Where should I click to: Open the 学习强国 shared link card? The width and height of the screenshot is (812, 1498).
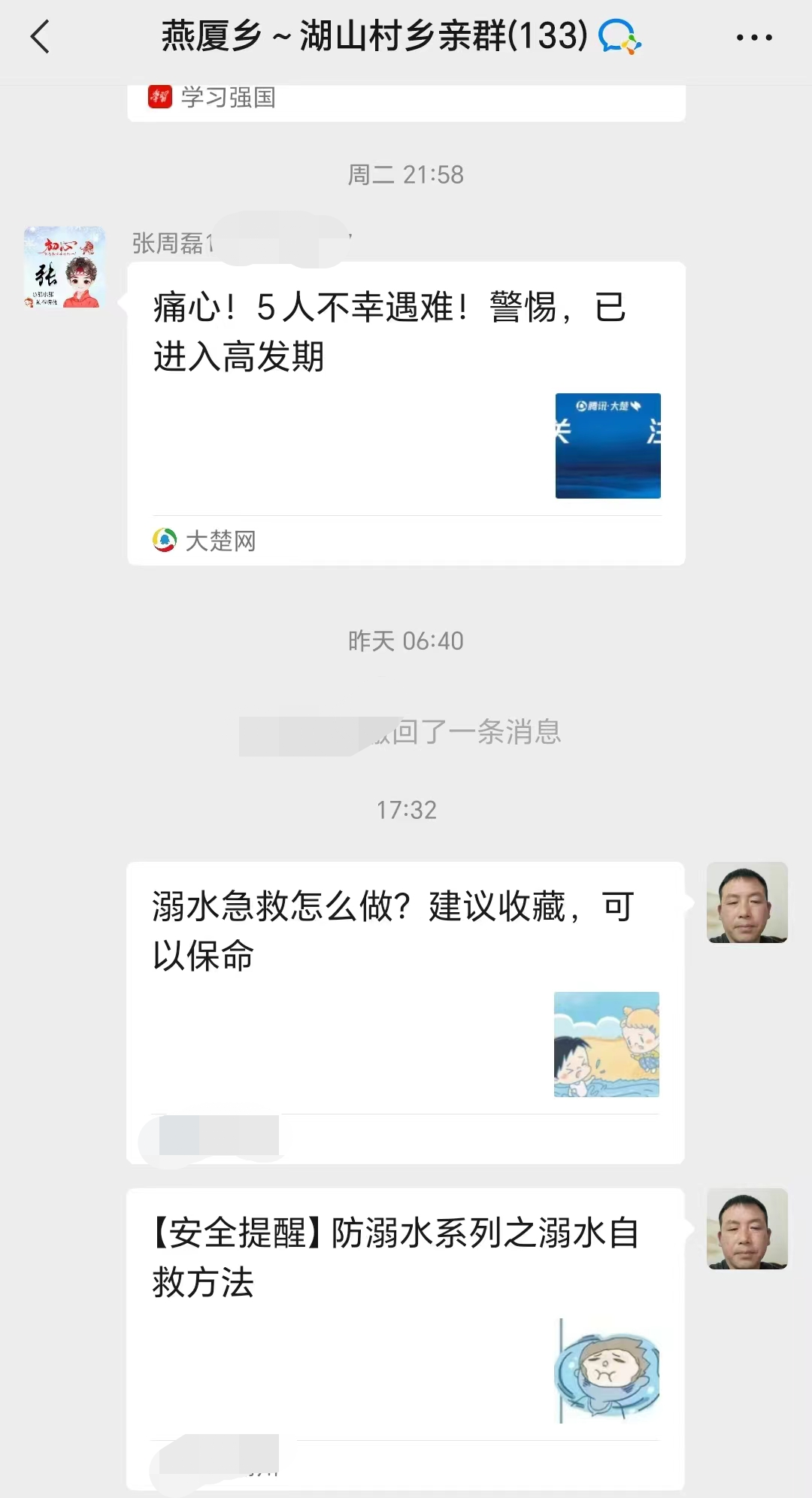pos(406,100)
